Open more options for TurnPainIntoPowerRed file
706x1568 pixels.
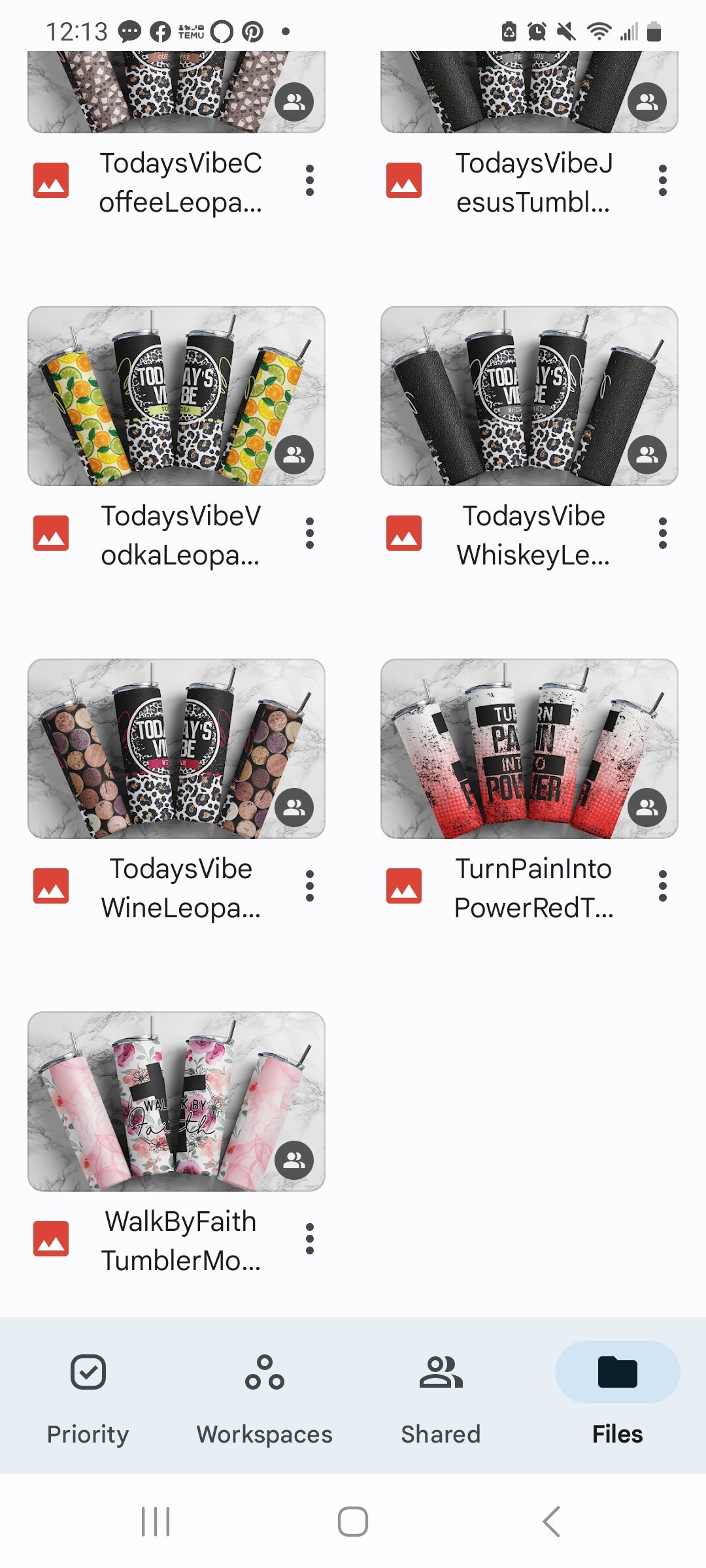click(x=663, y=886)
